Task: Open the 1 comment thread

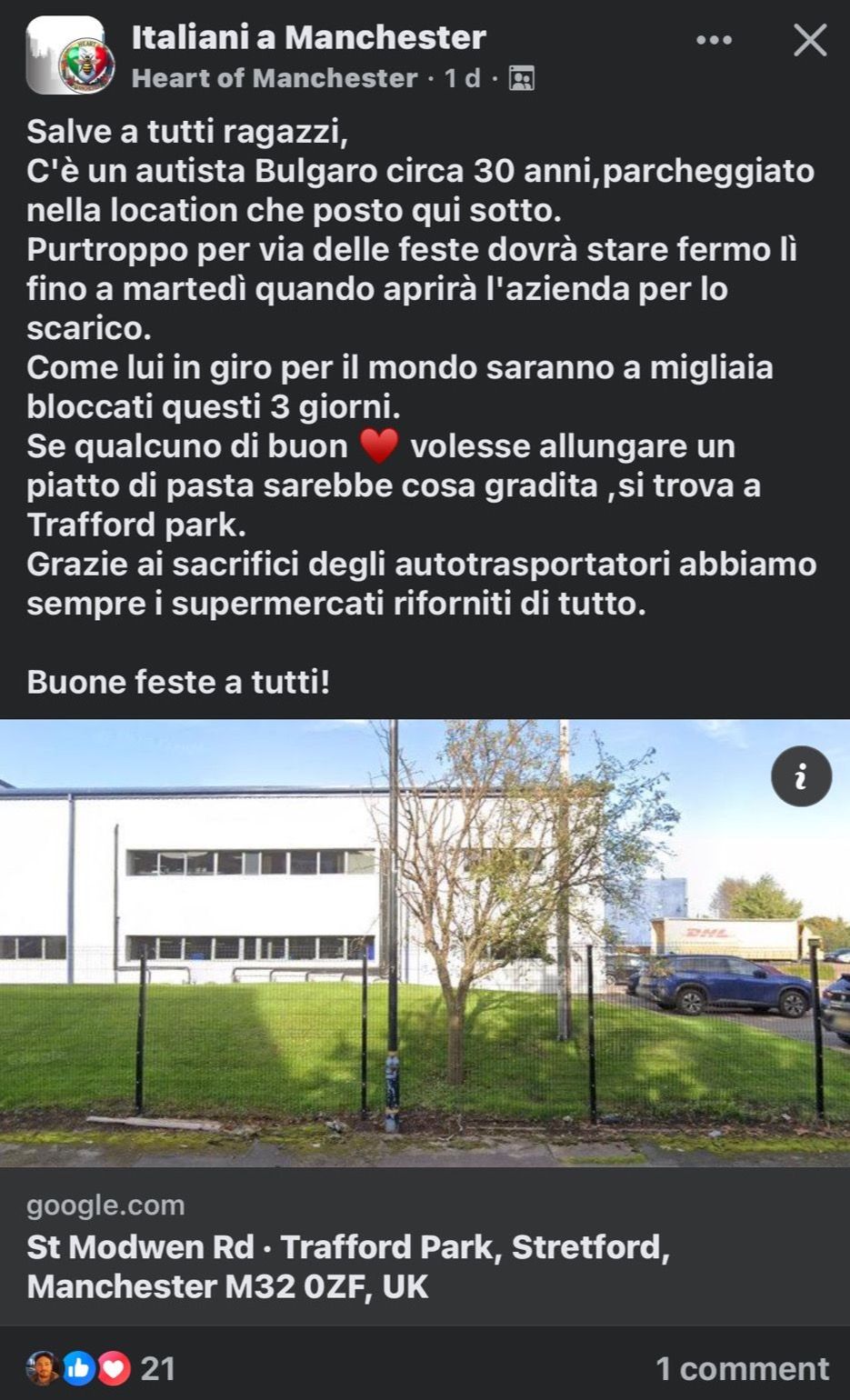Action: pyautogui.click(x=742, y=1368)
